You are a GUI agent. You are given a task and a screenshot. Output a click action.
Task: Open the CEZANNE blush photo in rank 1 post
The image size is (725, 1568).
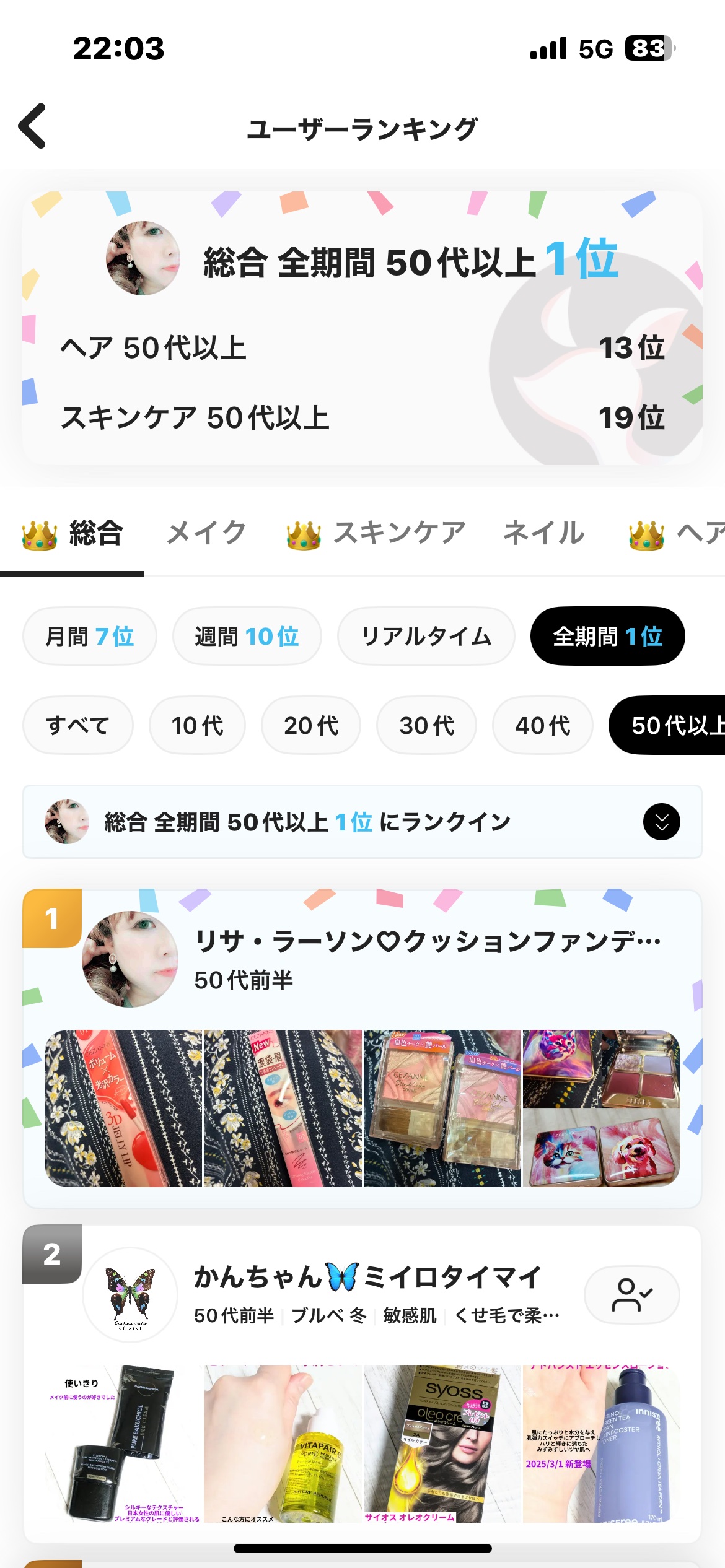coord(442,1108)
